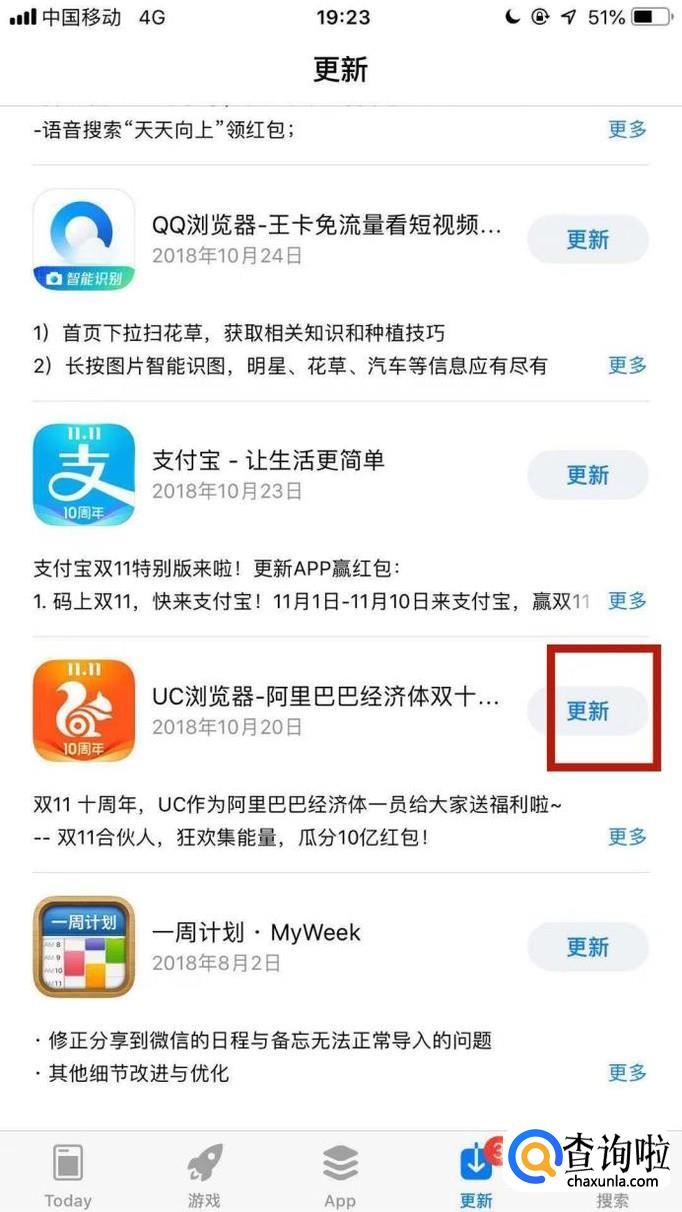
Task: Tap 更新 for UC浏览器
Action: pyautogui.click(x=587, y=711)
